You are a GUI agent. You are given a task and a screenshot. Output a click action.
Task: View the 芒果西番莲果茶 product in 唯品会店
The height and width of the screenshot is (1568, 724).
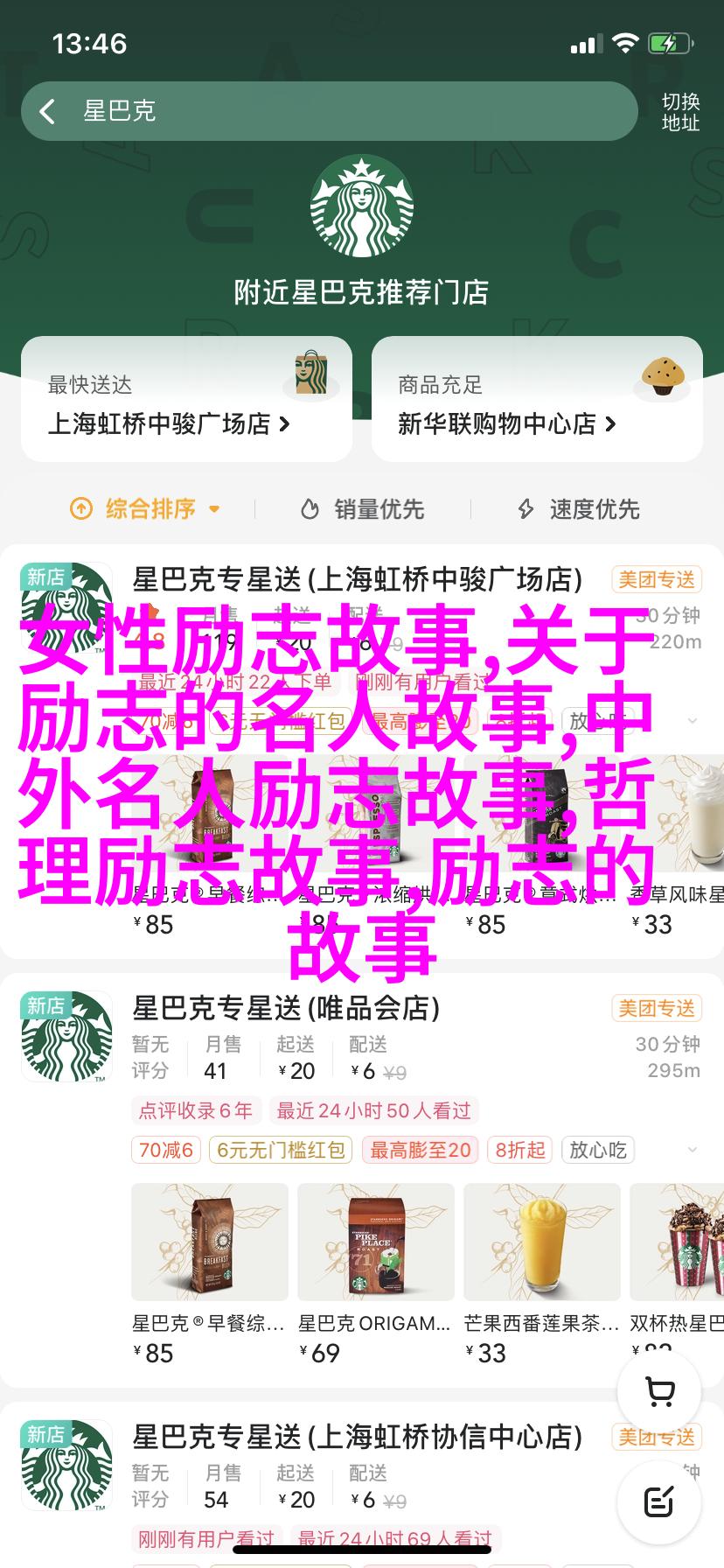(x=541, y=1242)
